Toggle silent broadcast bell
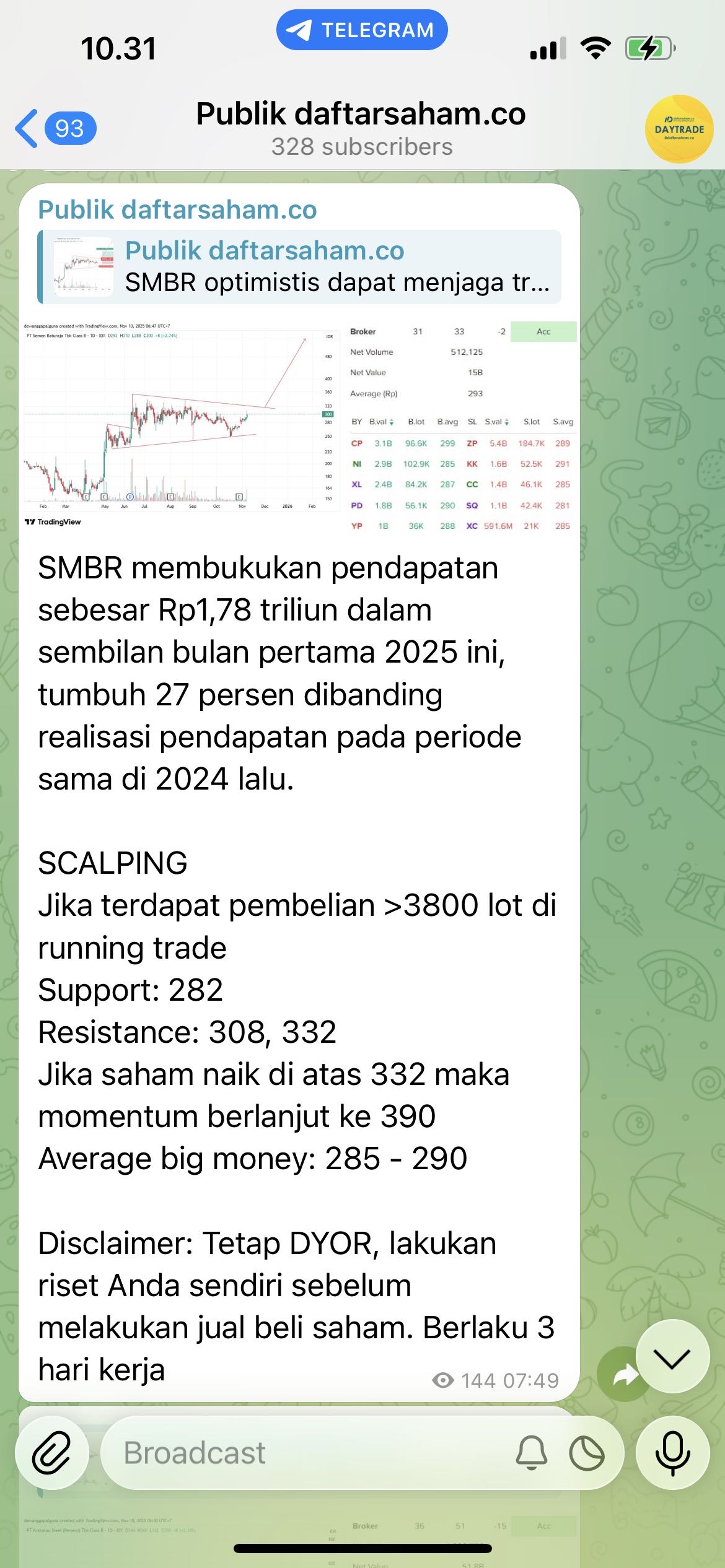 (532, 1453)
